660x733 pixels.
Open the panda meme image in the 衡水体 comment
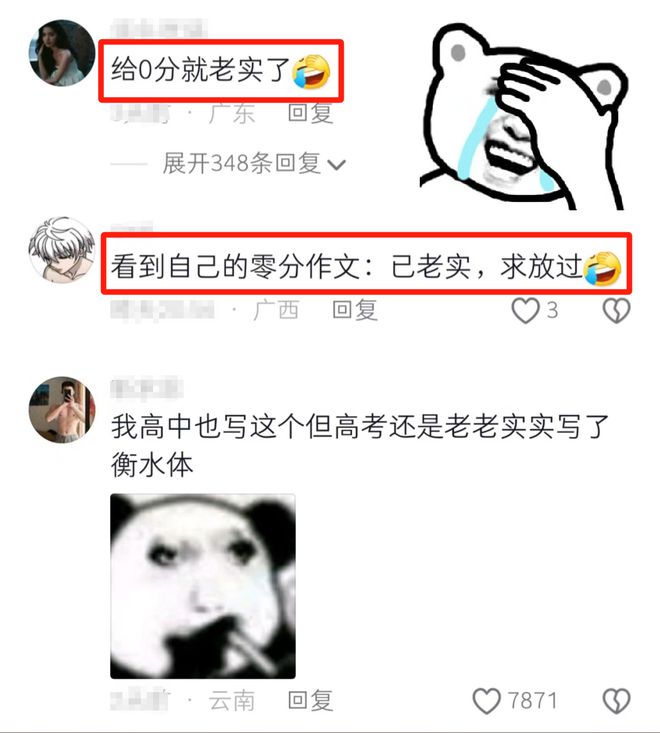click(x=203, y=586)
